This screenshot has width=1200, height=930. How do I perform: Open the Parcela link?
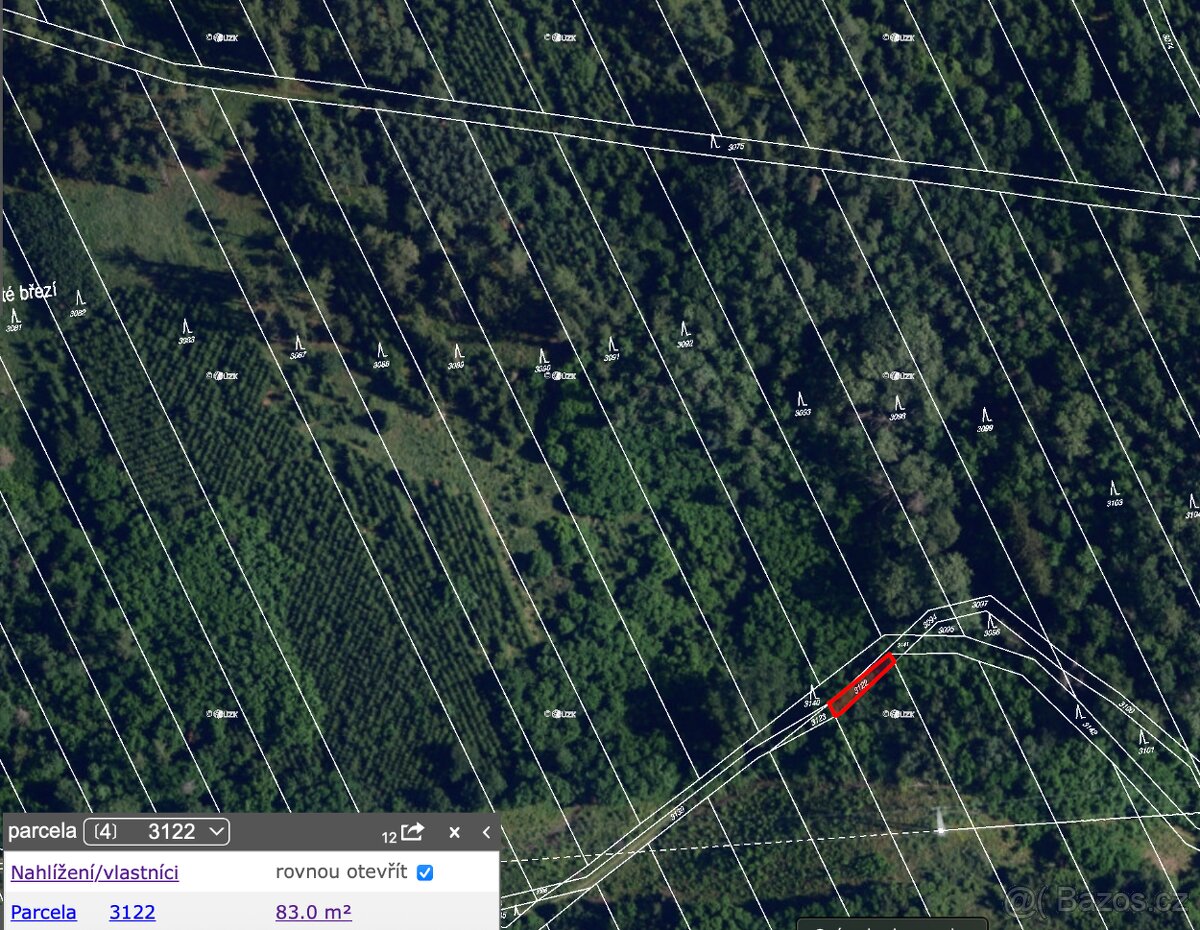click(43, 912)
